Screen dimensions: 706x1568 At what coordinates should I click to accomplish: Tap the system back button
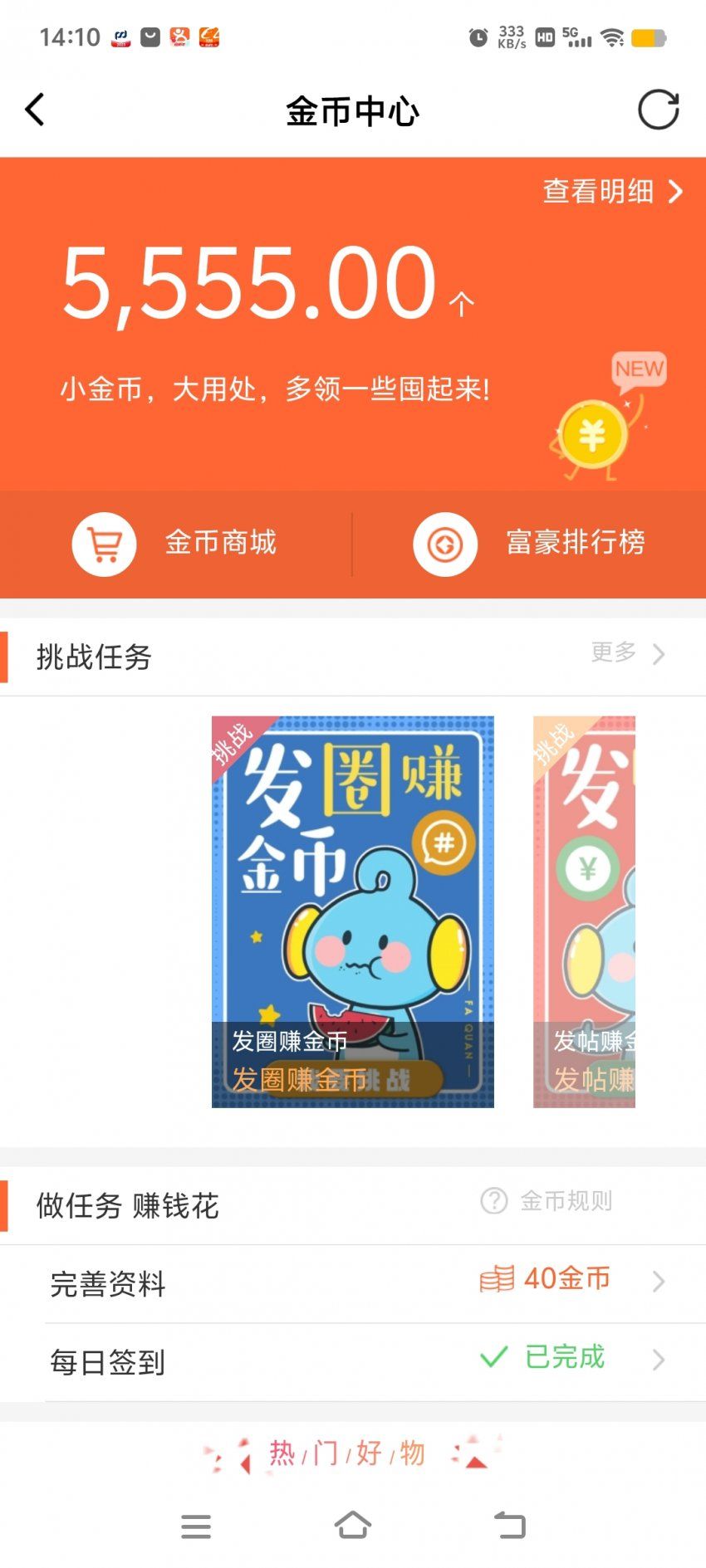(509, 1525)
